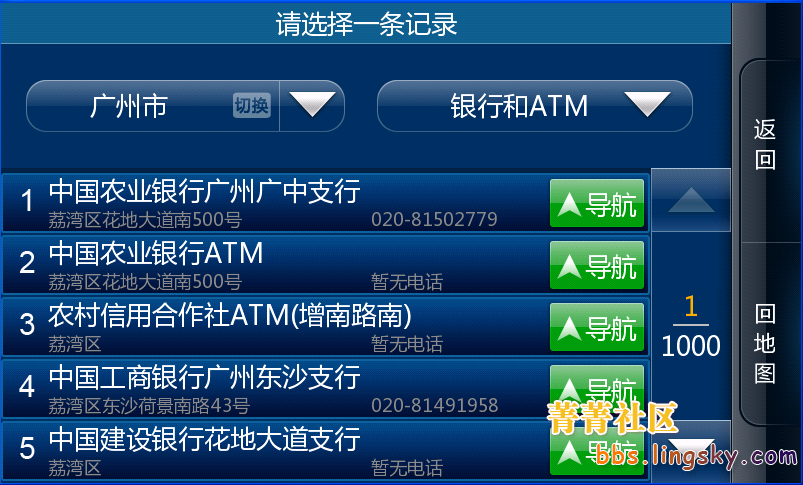The width and height of the screenshot is (803, 485).
Task: Navigate to 中国农业银行广州广中支行
Action: pyautogui.click(x=597, y=205)
